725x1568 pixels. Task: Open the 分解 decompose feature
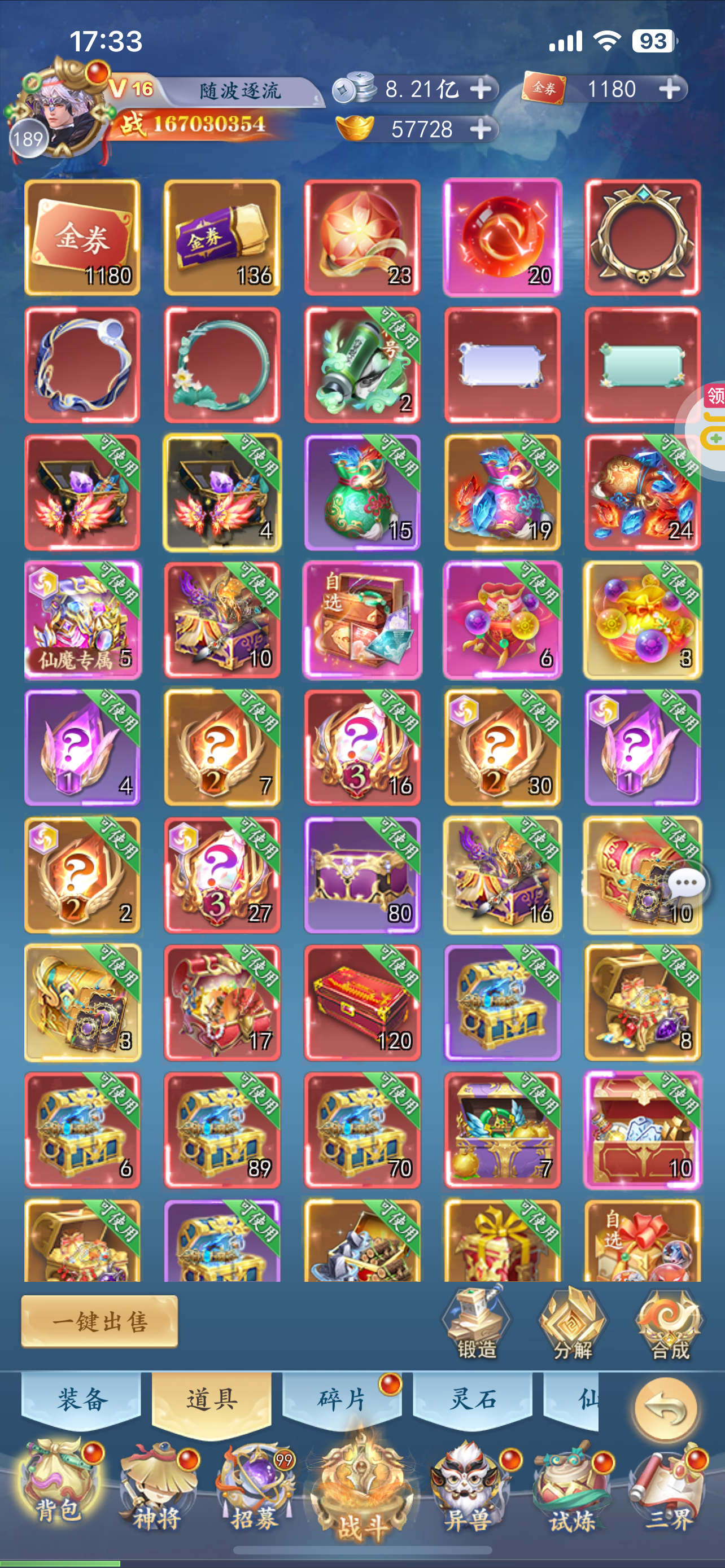click(573, 1322)
